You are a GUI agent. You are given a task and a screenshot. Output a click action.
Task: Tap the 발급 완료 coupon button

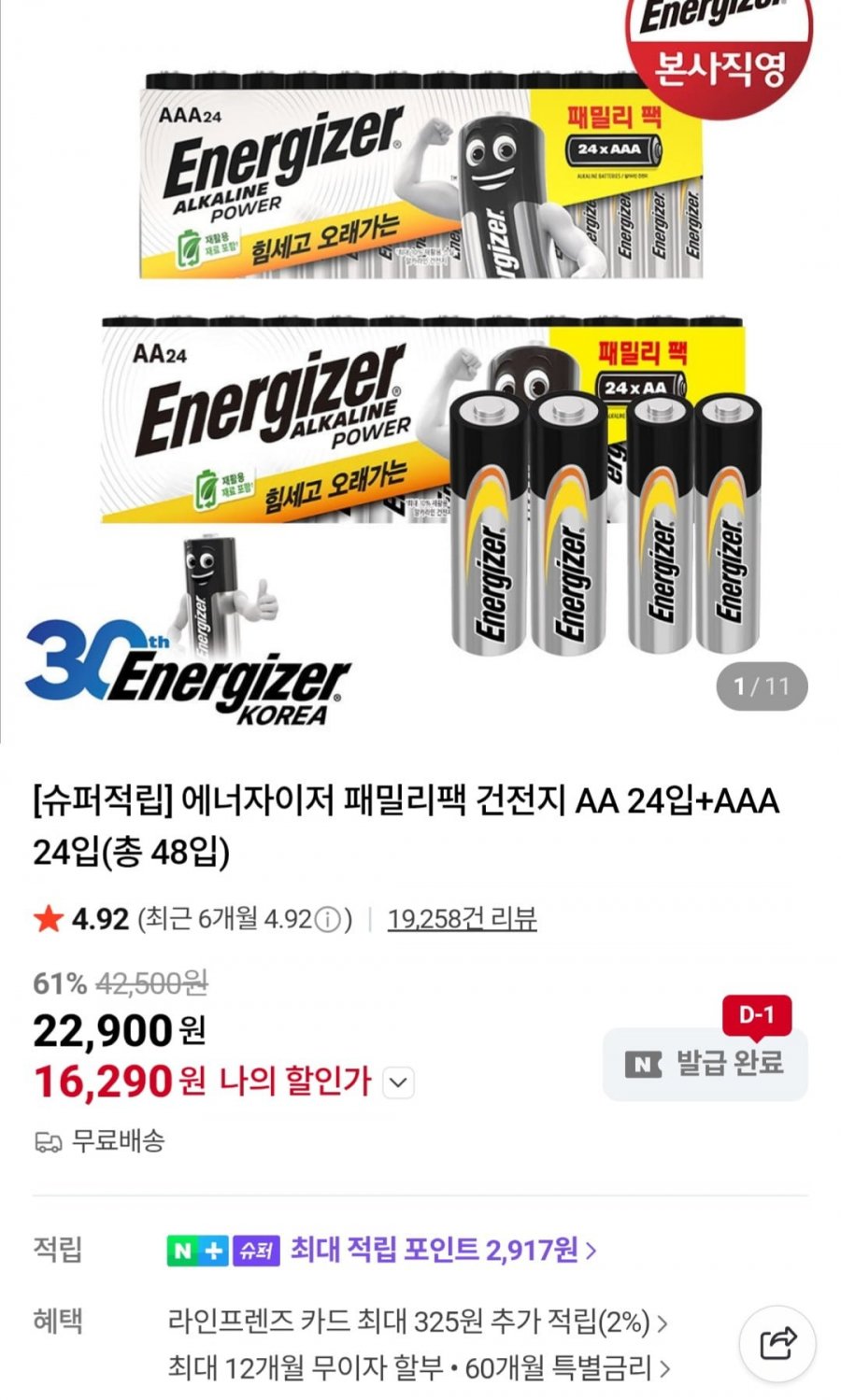click(x=706, y=1064)
